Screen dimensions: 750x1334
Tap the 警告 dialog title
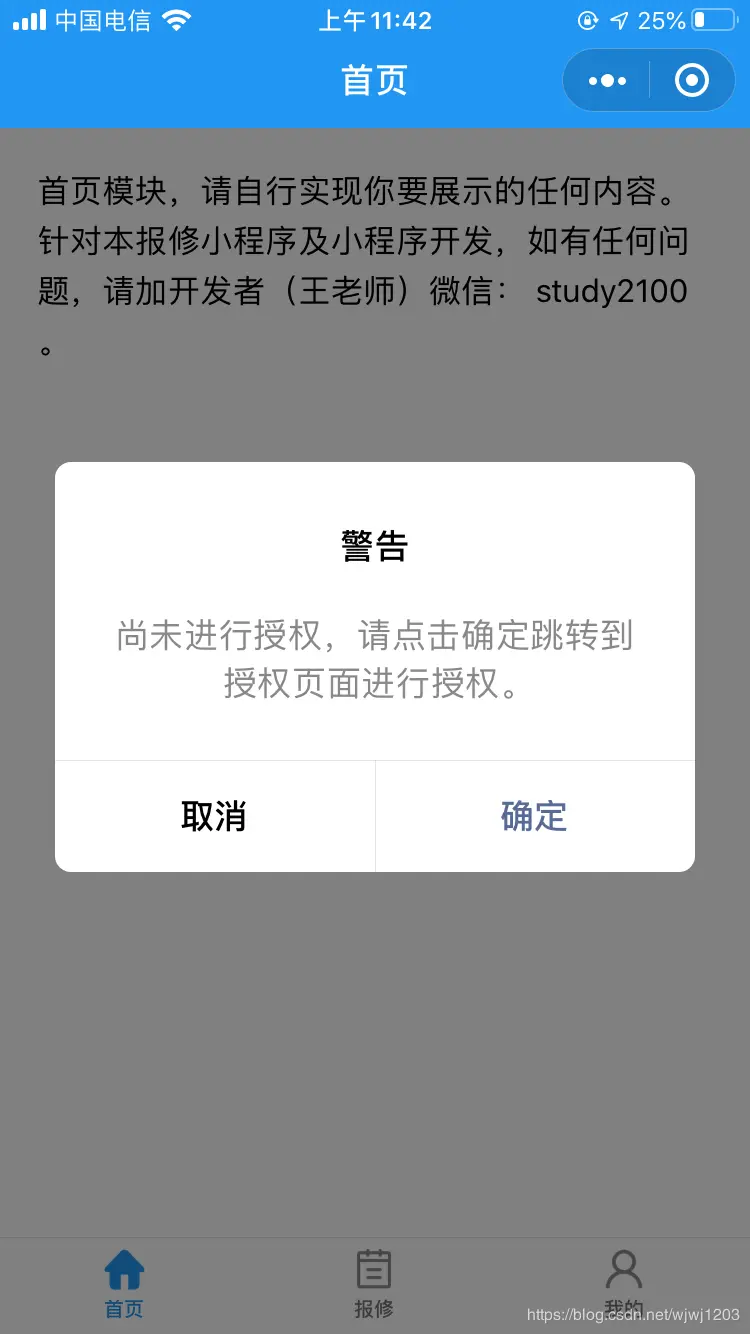tap(373, 545)
